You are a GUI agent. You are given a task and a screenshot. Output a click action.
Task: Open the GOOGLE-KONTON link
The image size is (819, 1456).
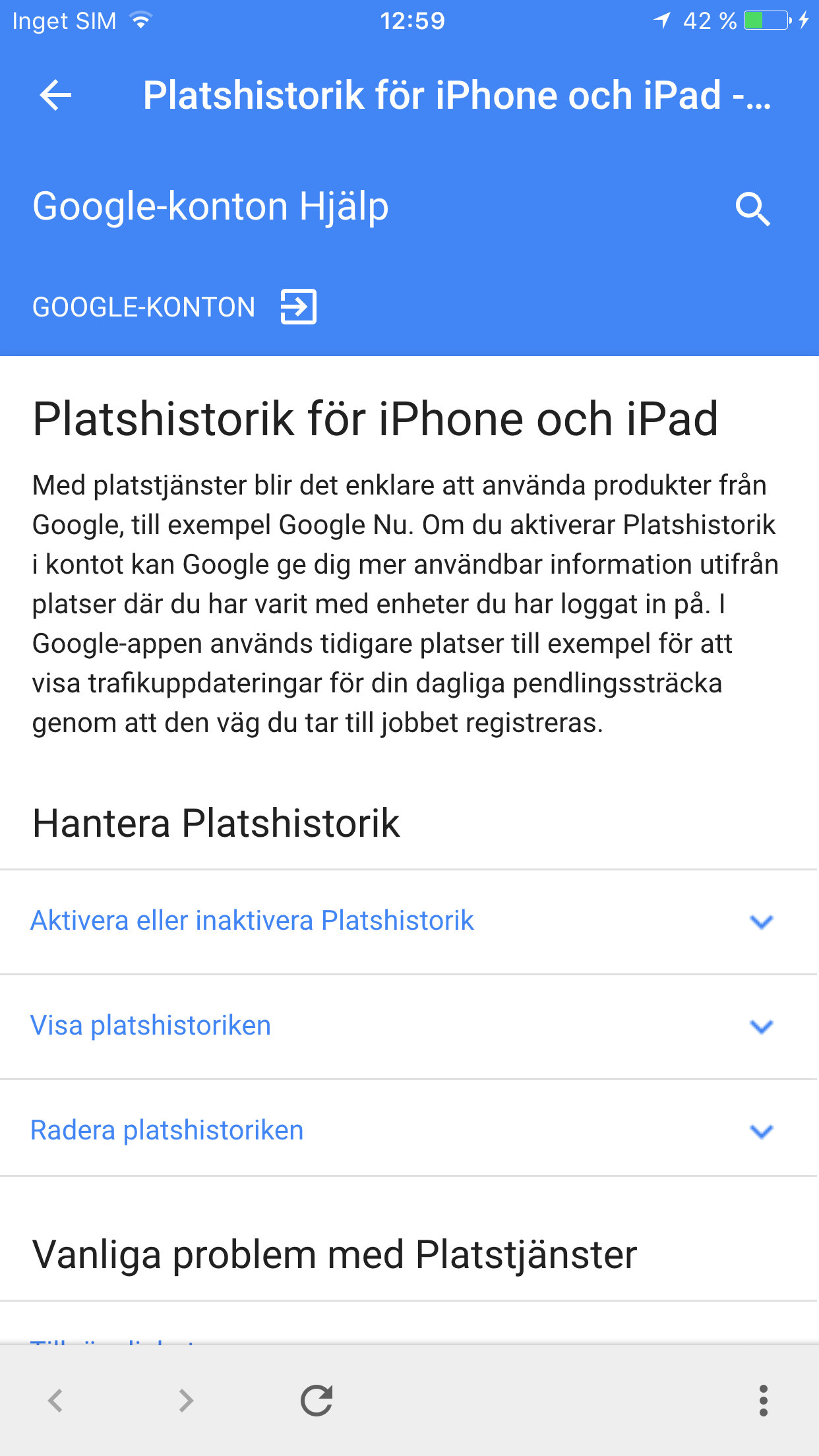175,307
